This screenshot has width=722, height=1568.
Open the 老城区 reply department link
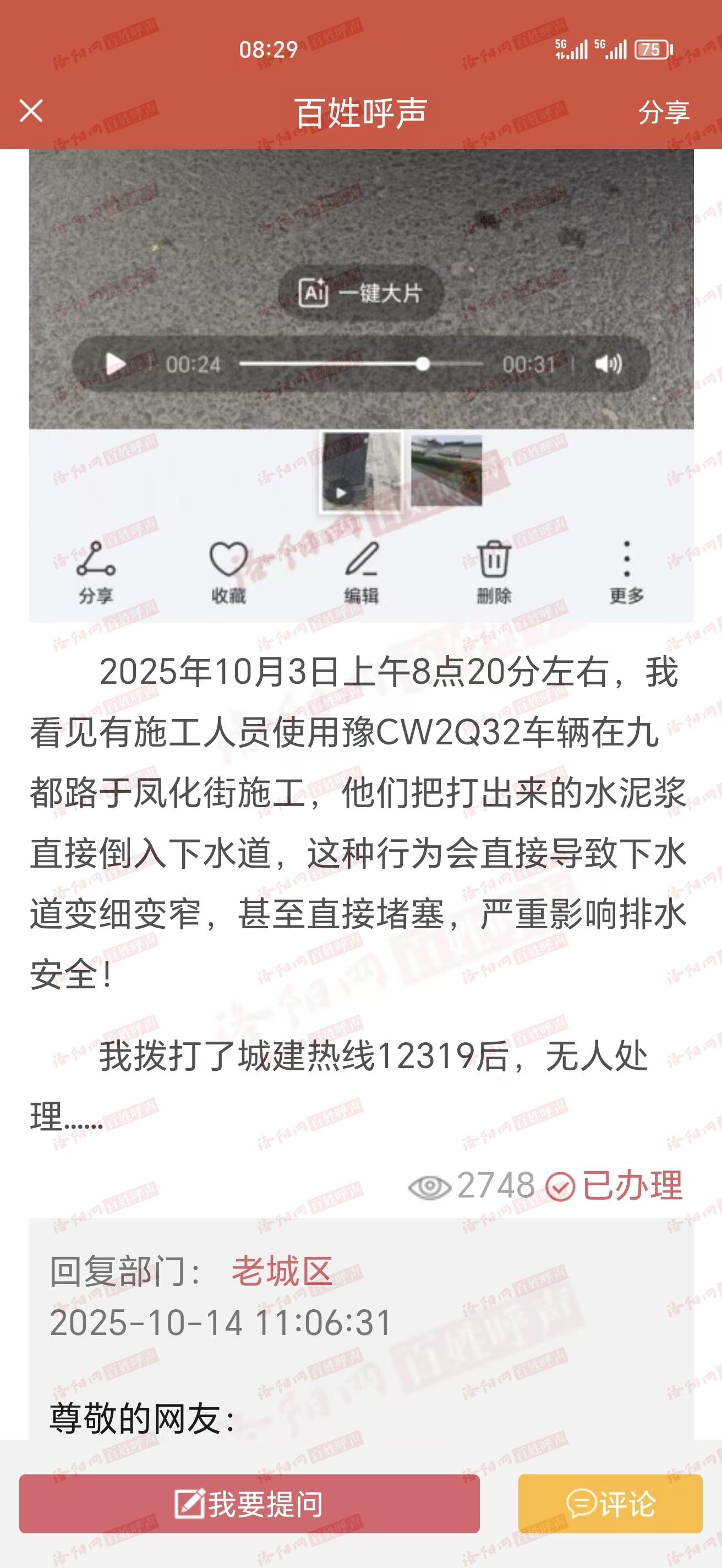(282, 1272)
